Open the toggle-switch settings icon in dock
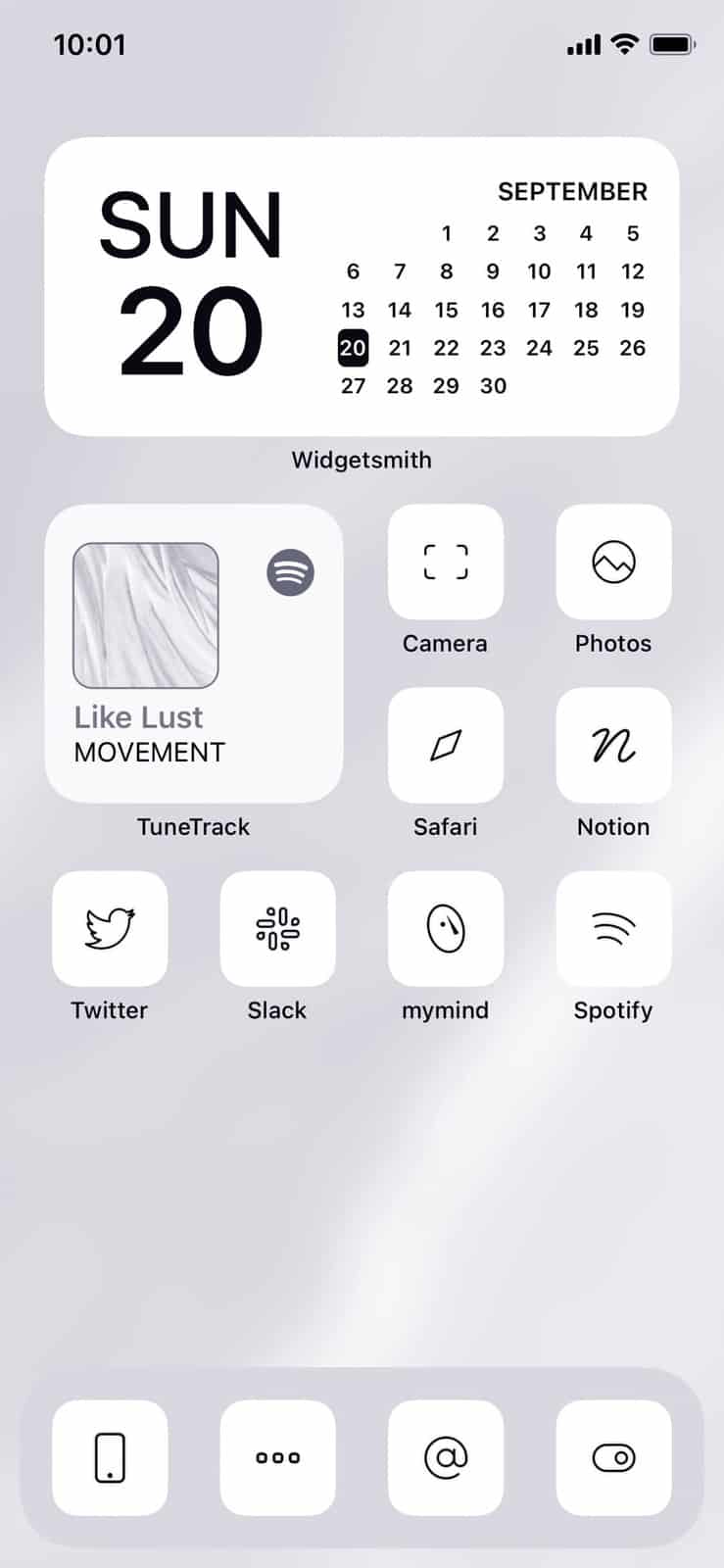Viewport: 724px width, 1568px height. (x=613, y=1457)
